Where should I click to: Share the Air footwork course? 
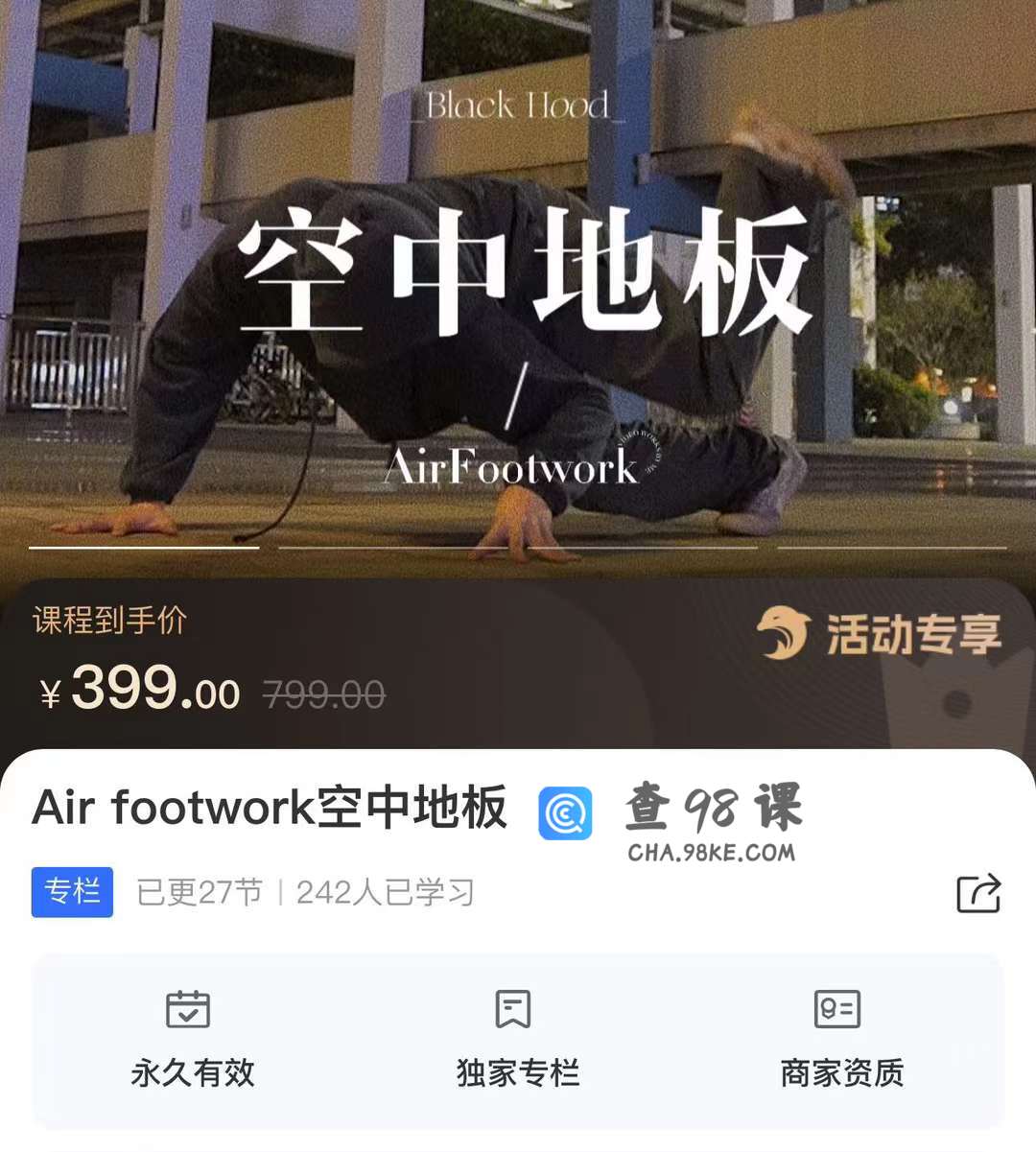coord(978,893)
